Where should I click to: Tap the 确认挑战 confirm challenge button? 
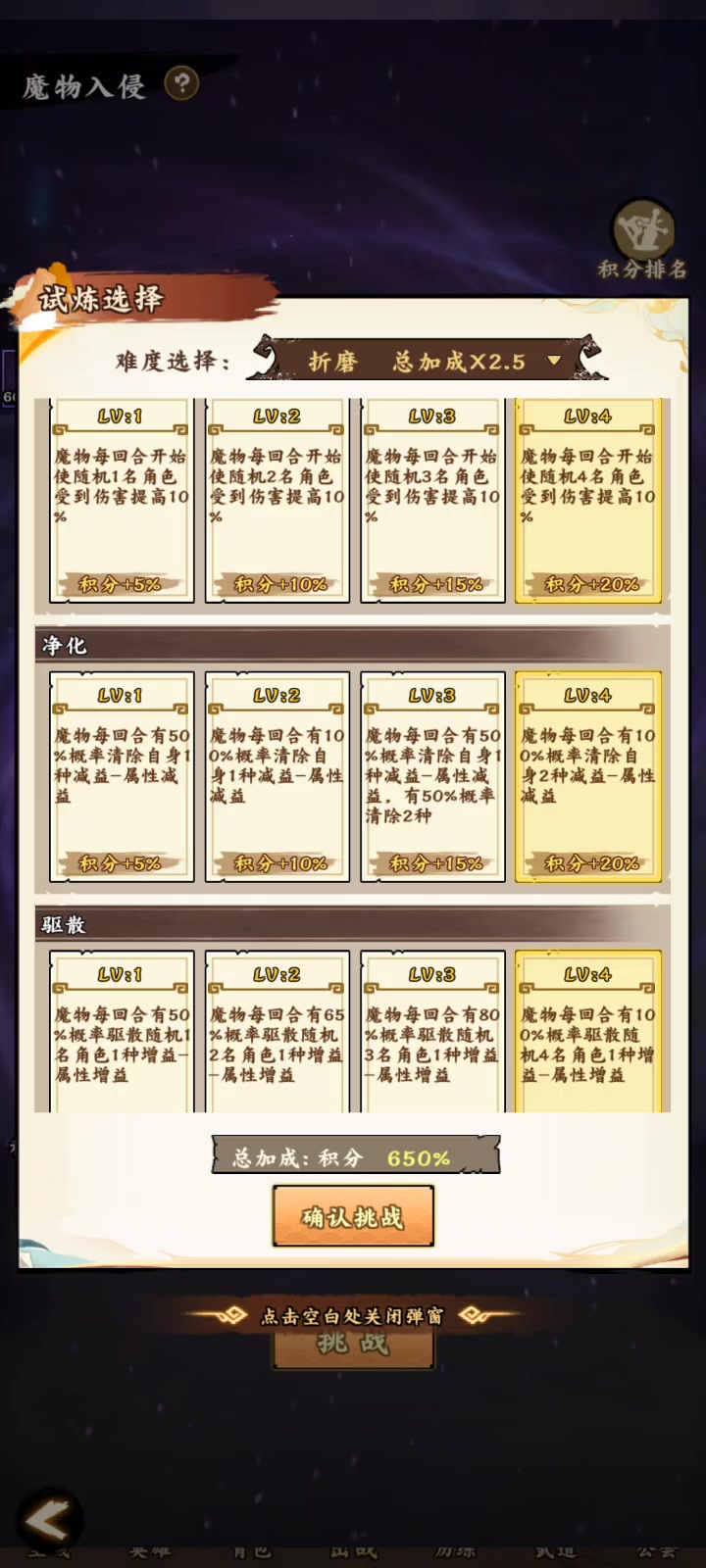(x=353, y=1216)
